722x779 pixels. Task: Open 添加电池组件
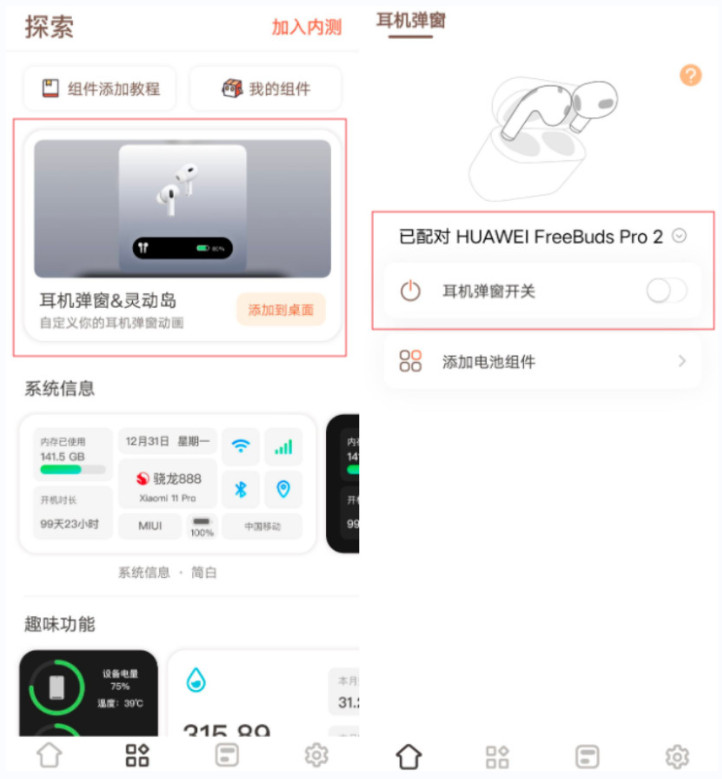tap(542, 361)
